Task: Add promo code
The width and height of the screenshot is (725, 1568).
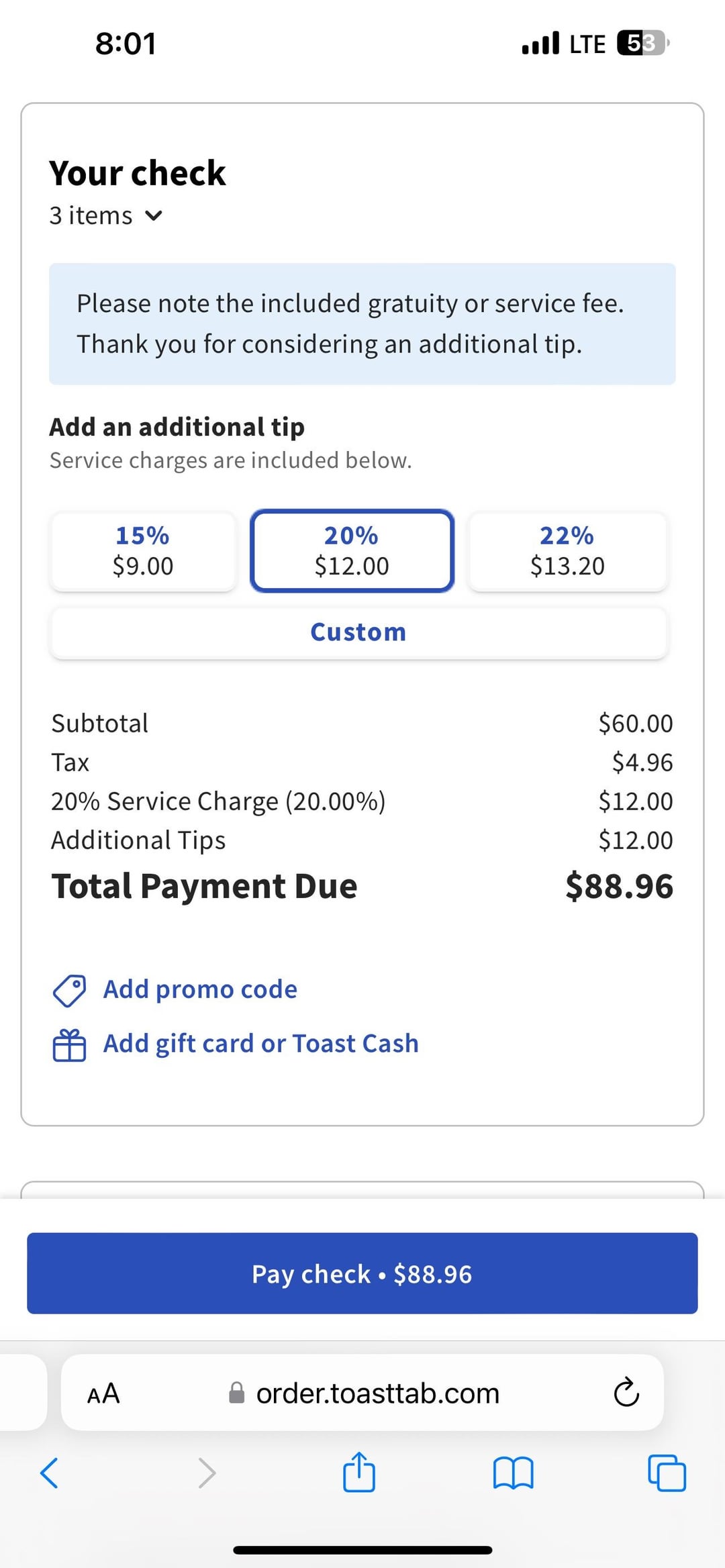Action: 175,990
